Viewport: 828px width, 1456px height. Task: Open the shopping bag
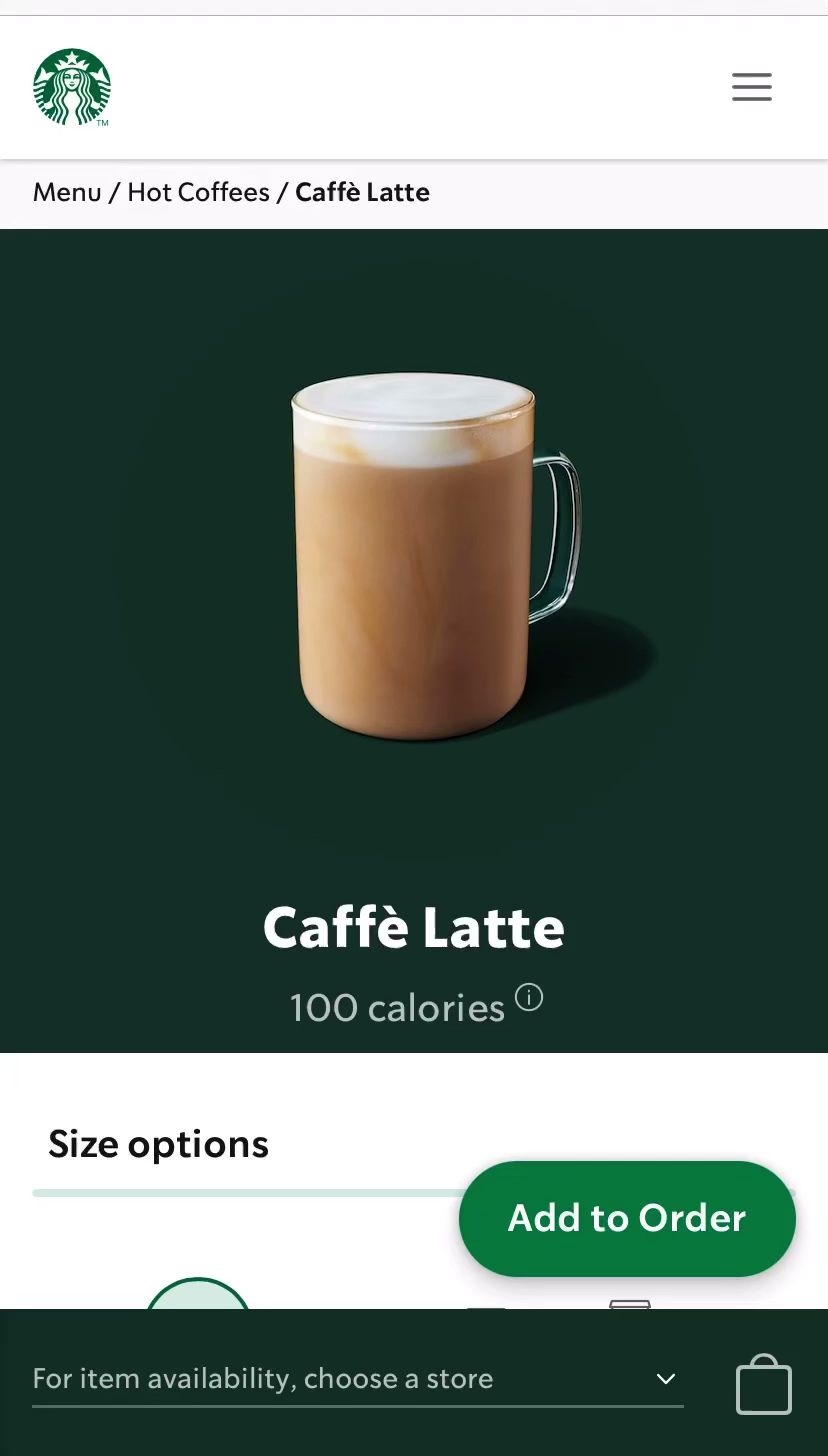(x=764, y=1384)
